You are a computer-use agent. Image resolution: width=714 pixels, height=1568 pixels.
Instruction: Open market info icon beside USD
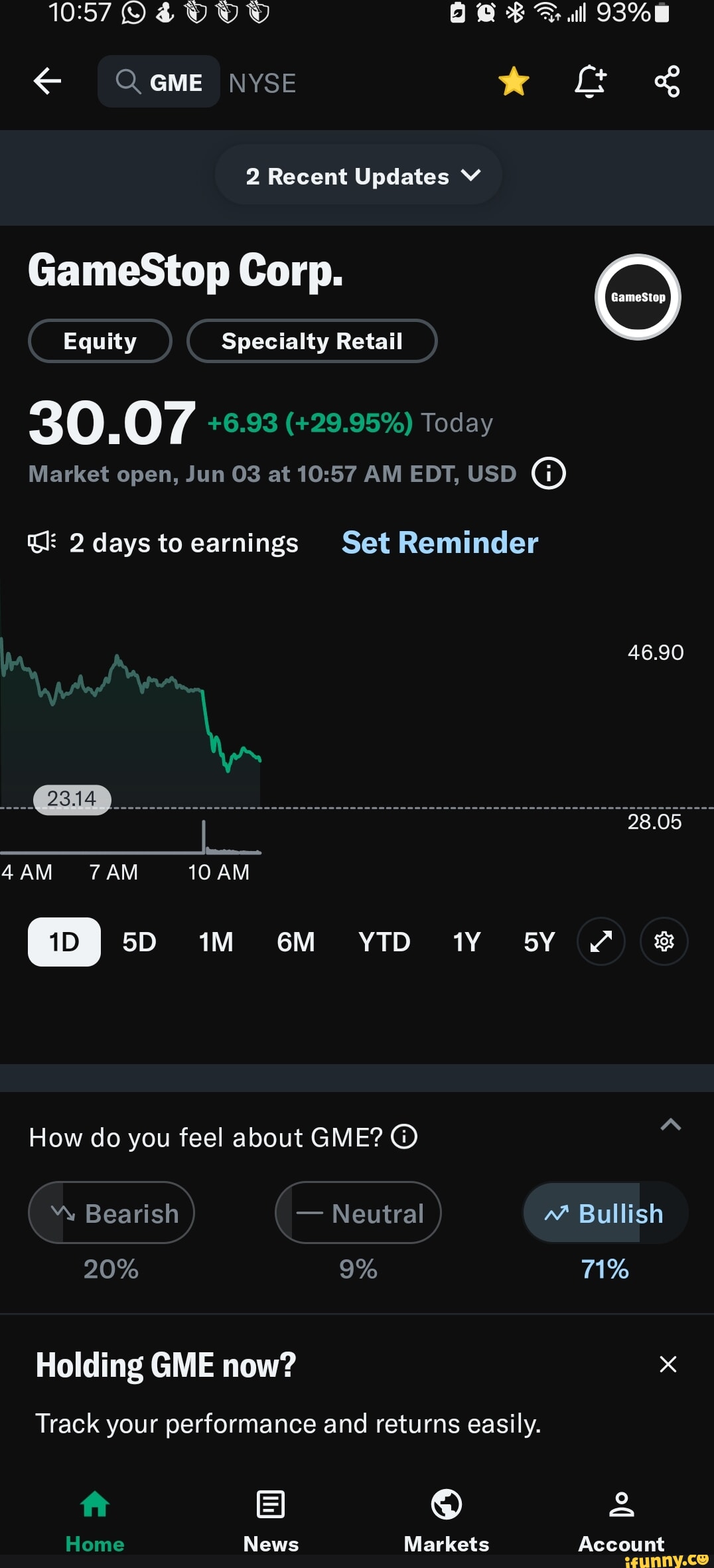point(549,474)
